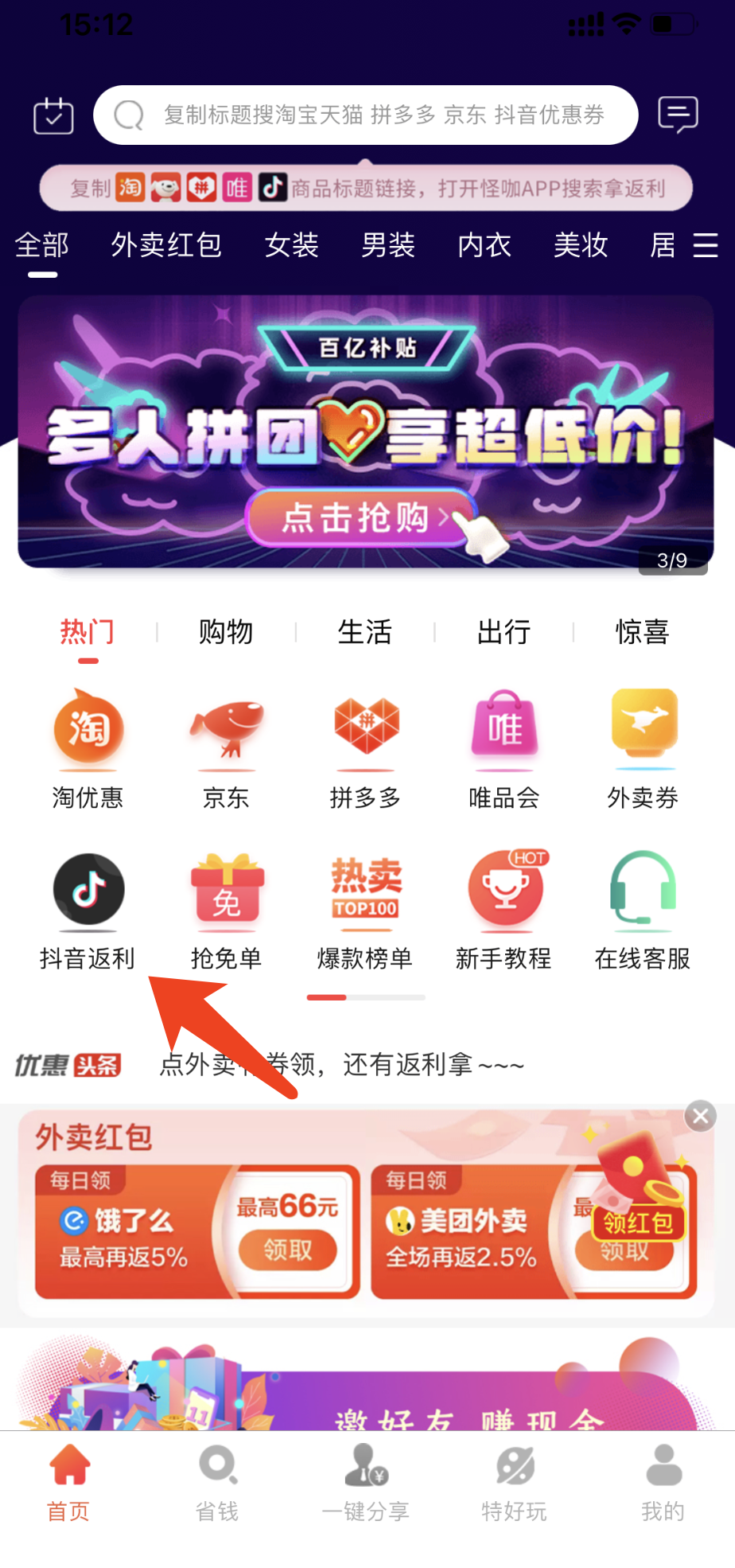
Task: Select the 女装 category tab
Action: pos(291,245)
